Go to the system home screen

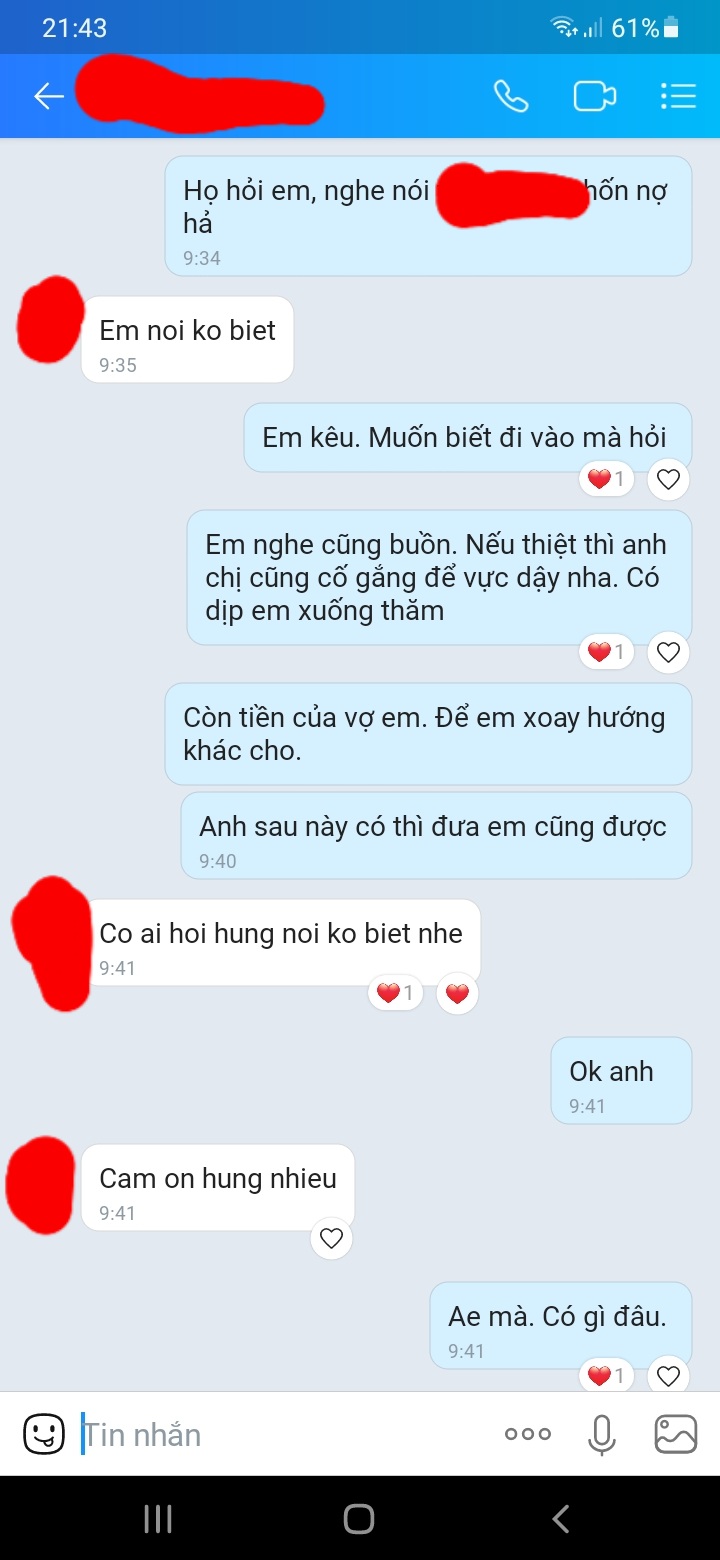359,1519
